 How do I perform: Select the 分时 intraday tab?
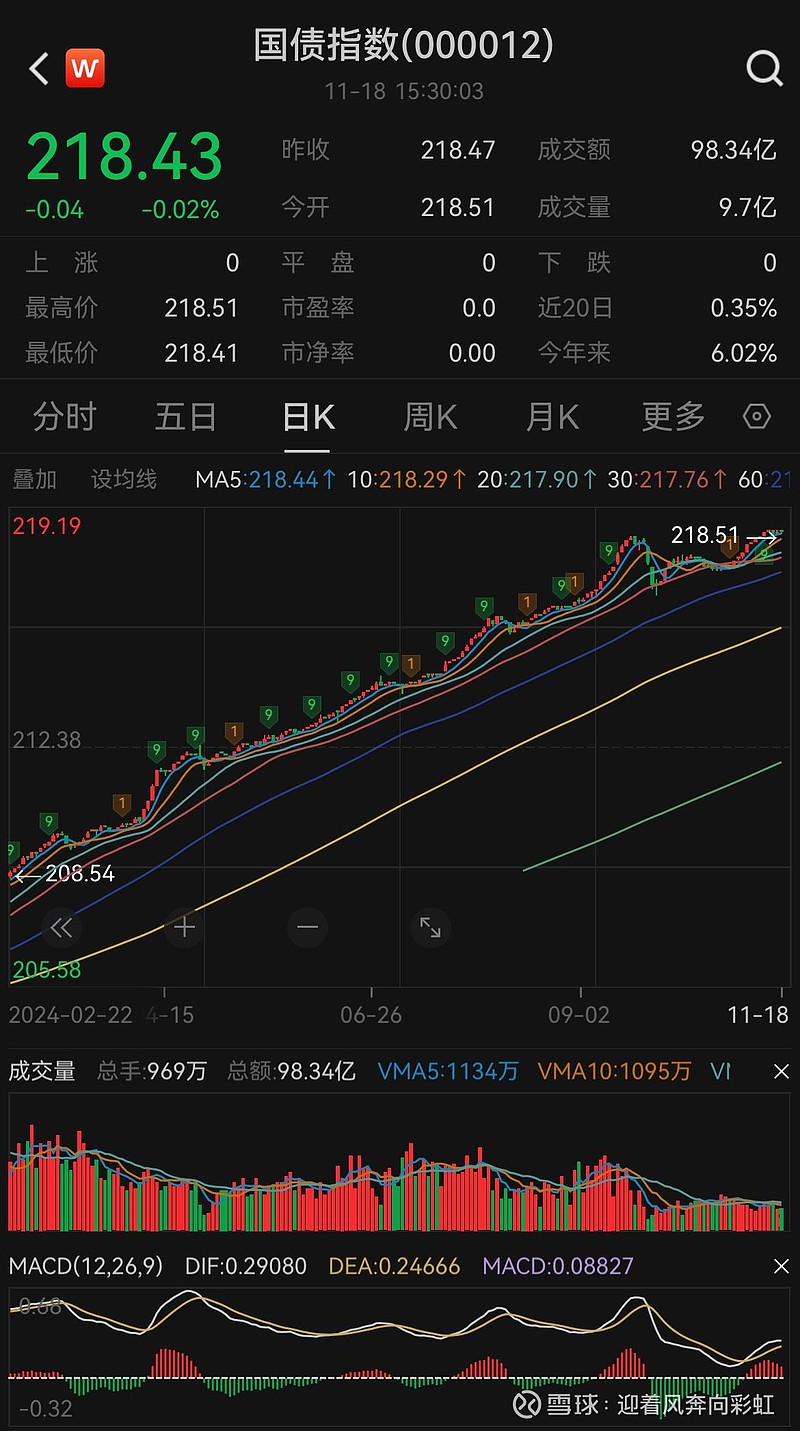[x=64, y=416]
